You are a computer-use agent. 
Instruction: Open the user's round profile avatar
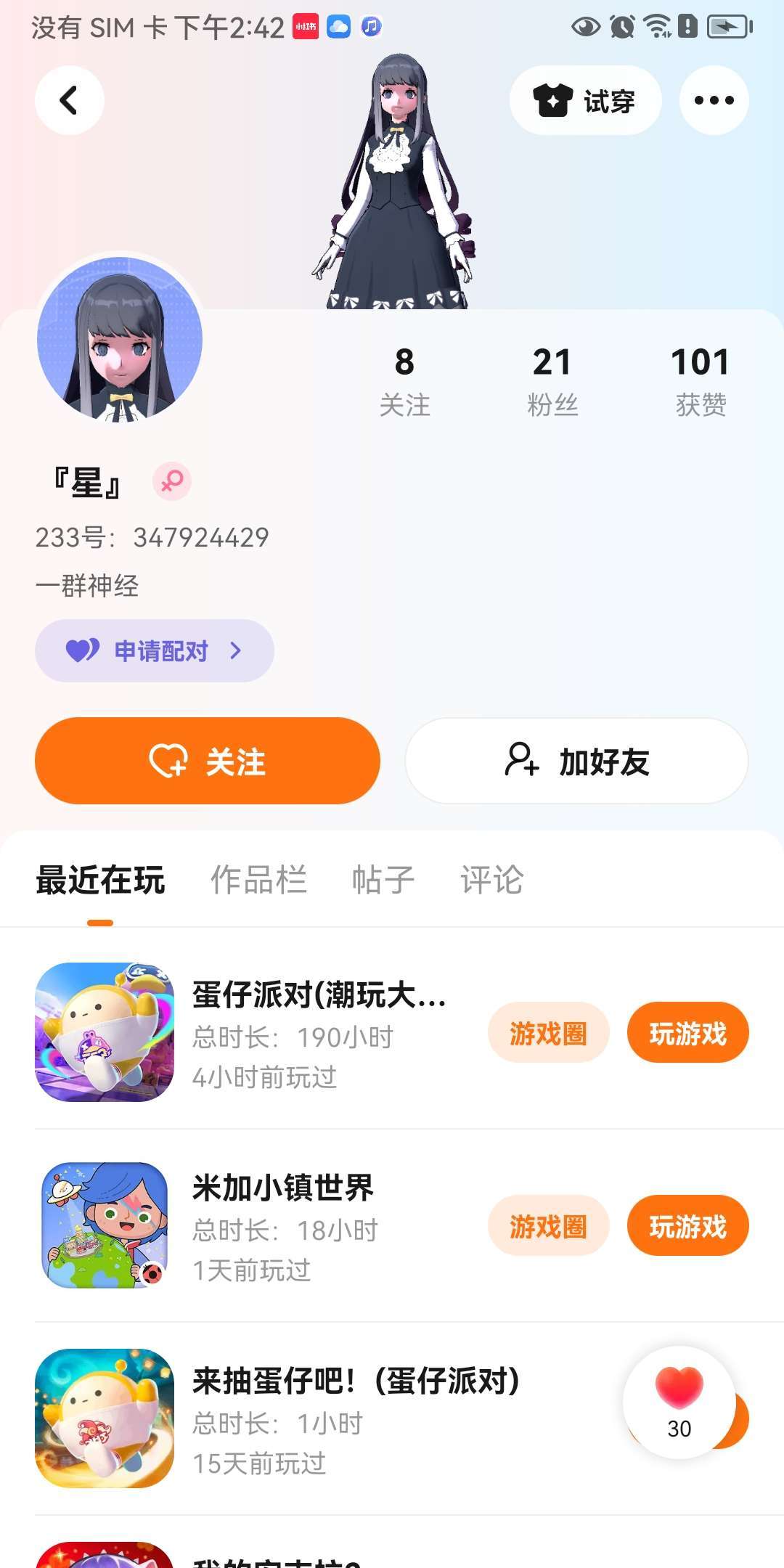[120, 339]
